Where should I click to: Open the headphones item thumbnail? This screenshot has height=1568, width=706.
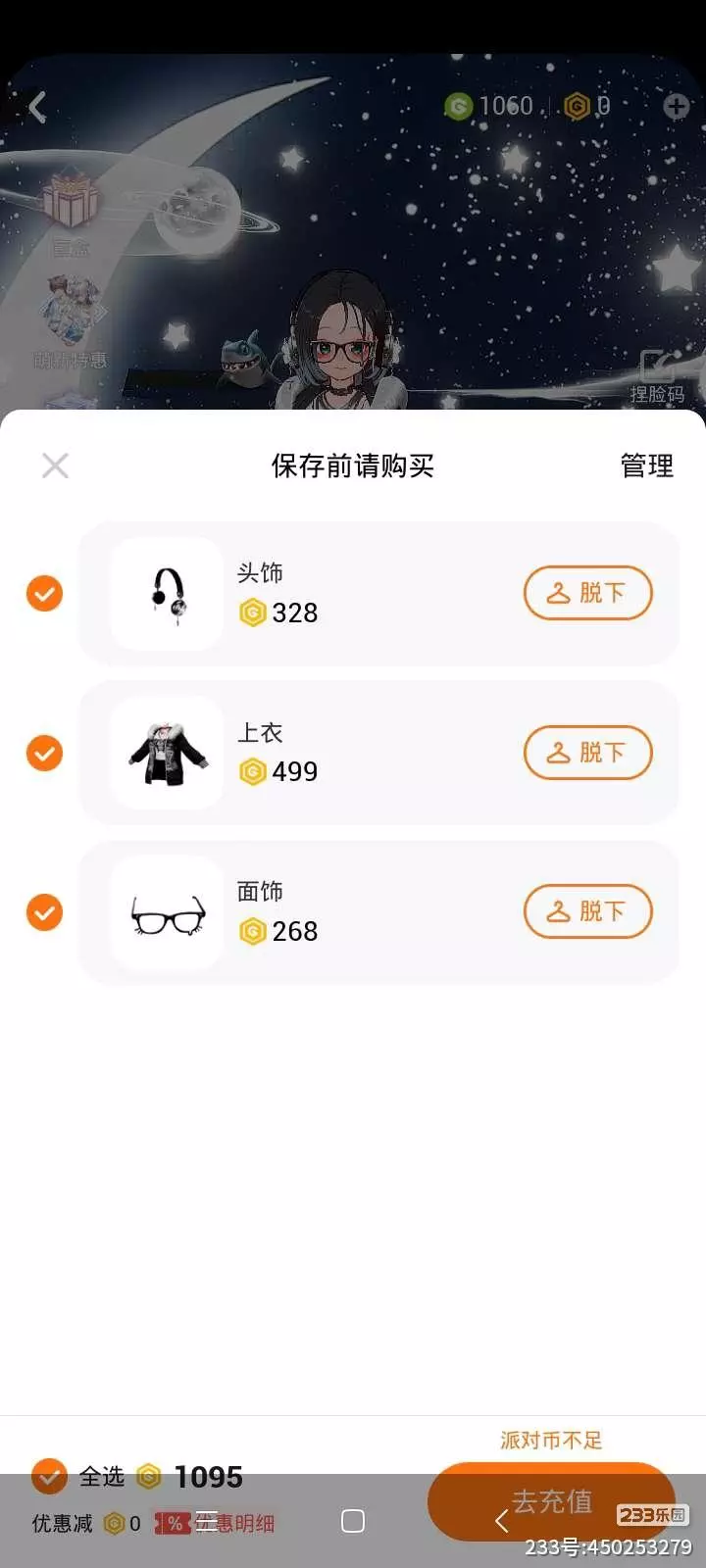click(168, 594)
